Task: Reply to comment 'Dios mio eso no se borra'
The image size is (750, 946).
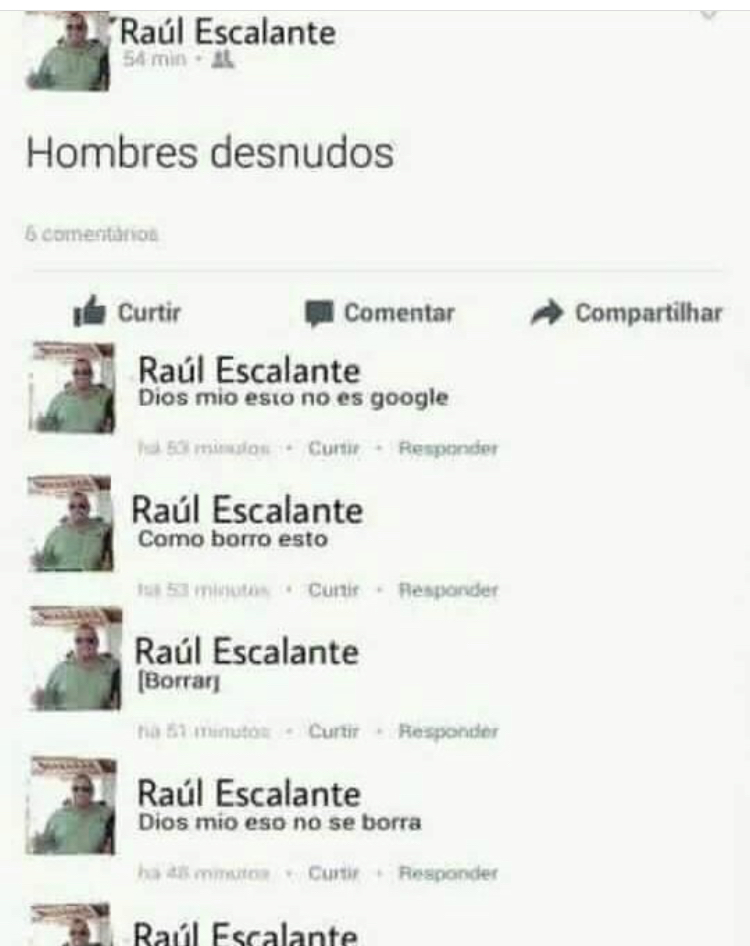Action: pyautogui.click(x=447, y=874)
